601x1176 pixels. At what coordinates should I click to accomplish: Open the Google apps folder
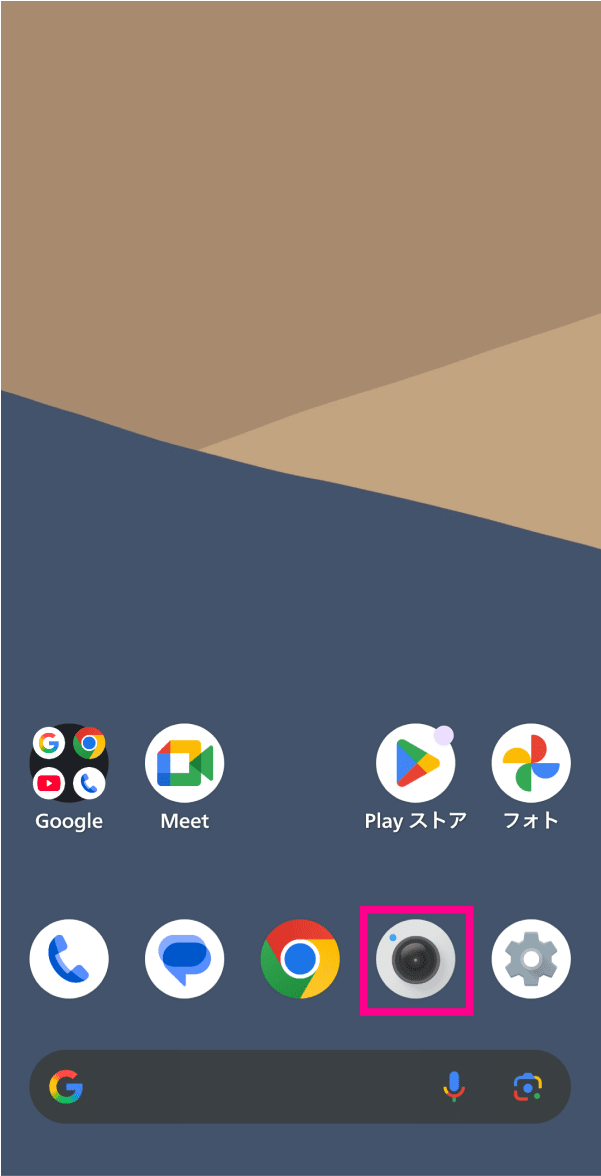(x=69, y=764)
